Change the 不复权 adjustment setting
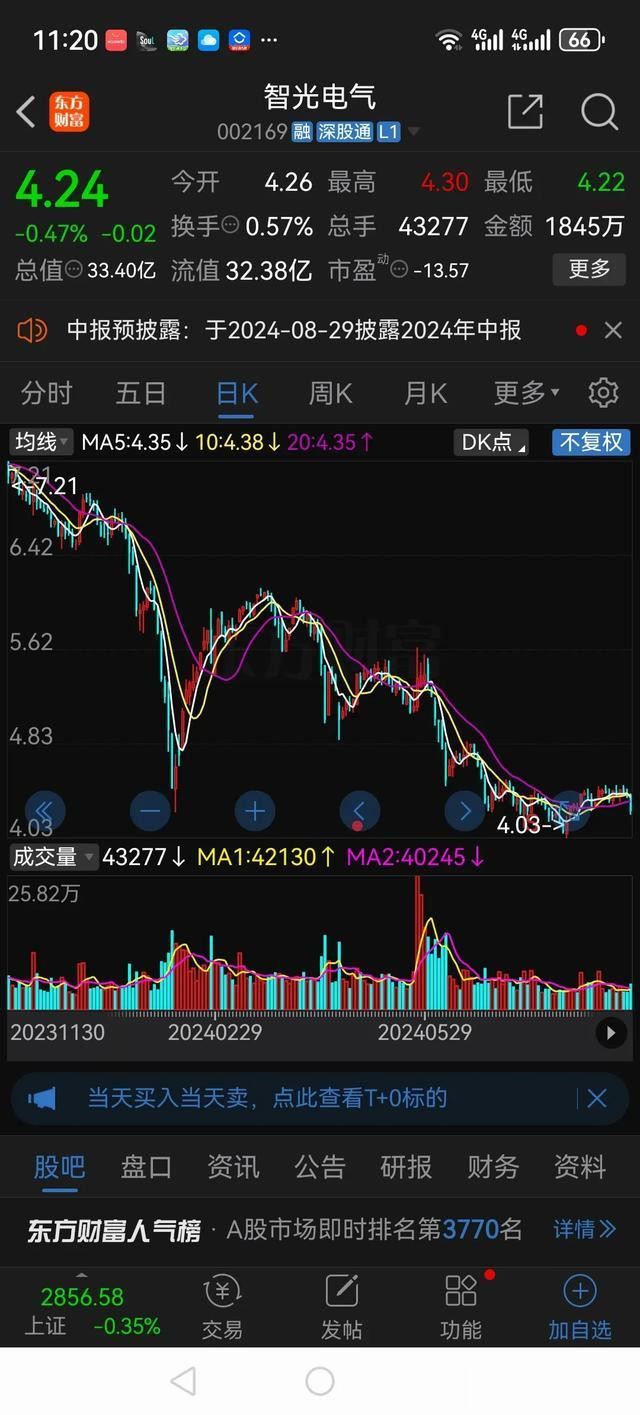640x1415 pixels. pyautogui.click(x=591, y=442)
